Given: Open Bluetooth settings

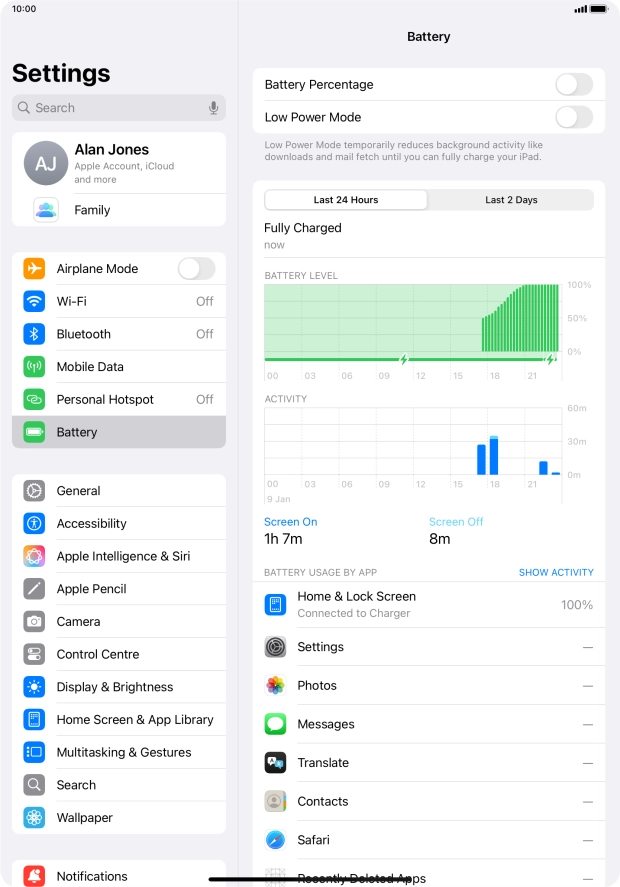Looking at the screenshot, I should tap(119, 334).
